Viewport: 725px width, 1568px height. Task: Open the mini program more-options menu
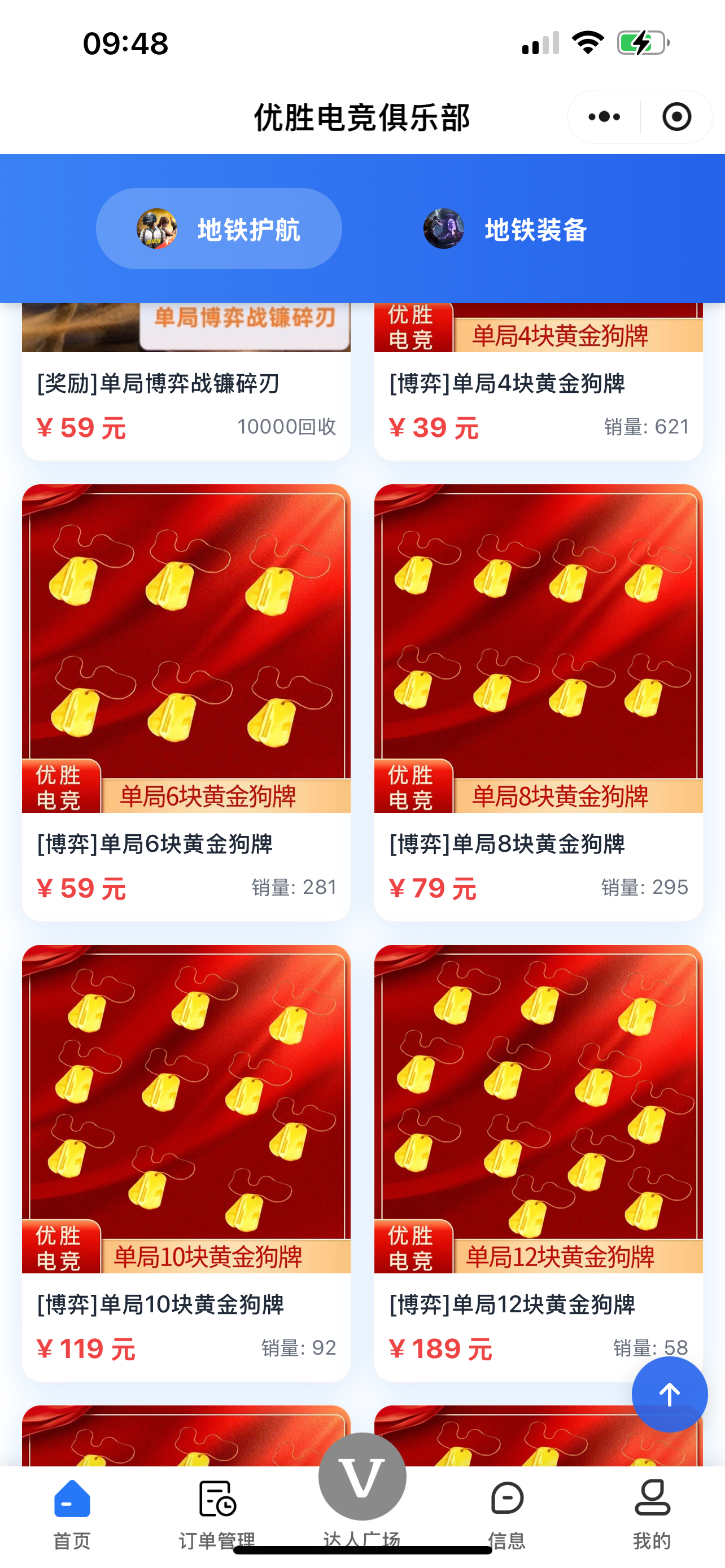click(604, 117)
